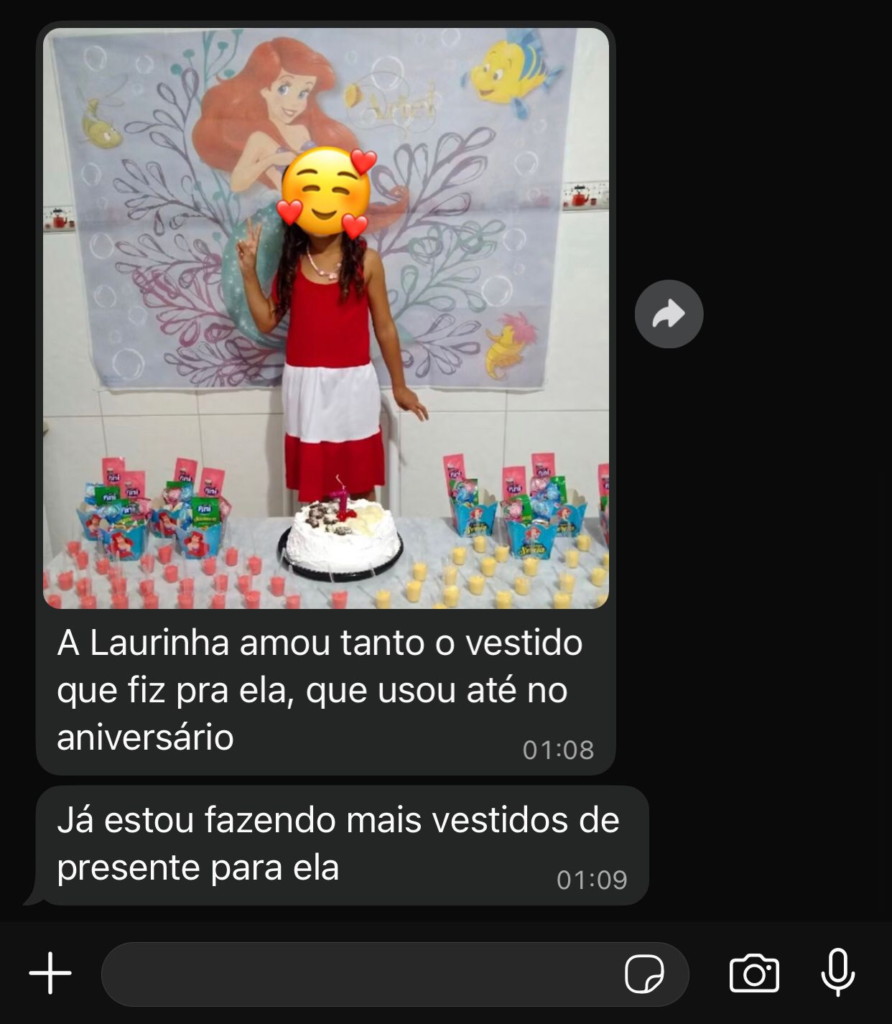Open the camera to take a photo
Image resolution: width=892 pixels, height=1024 pixels.
pyautogui.click(x=754, y=973)
